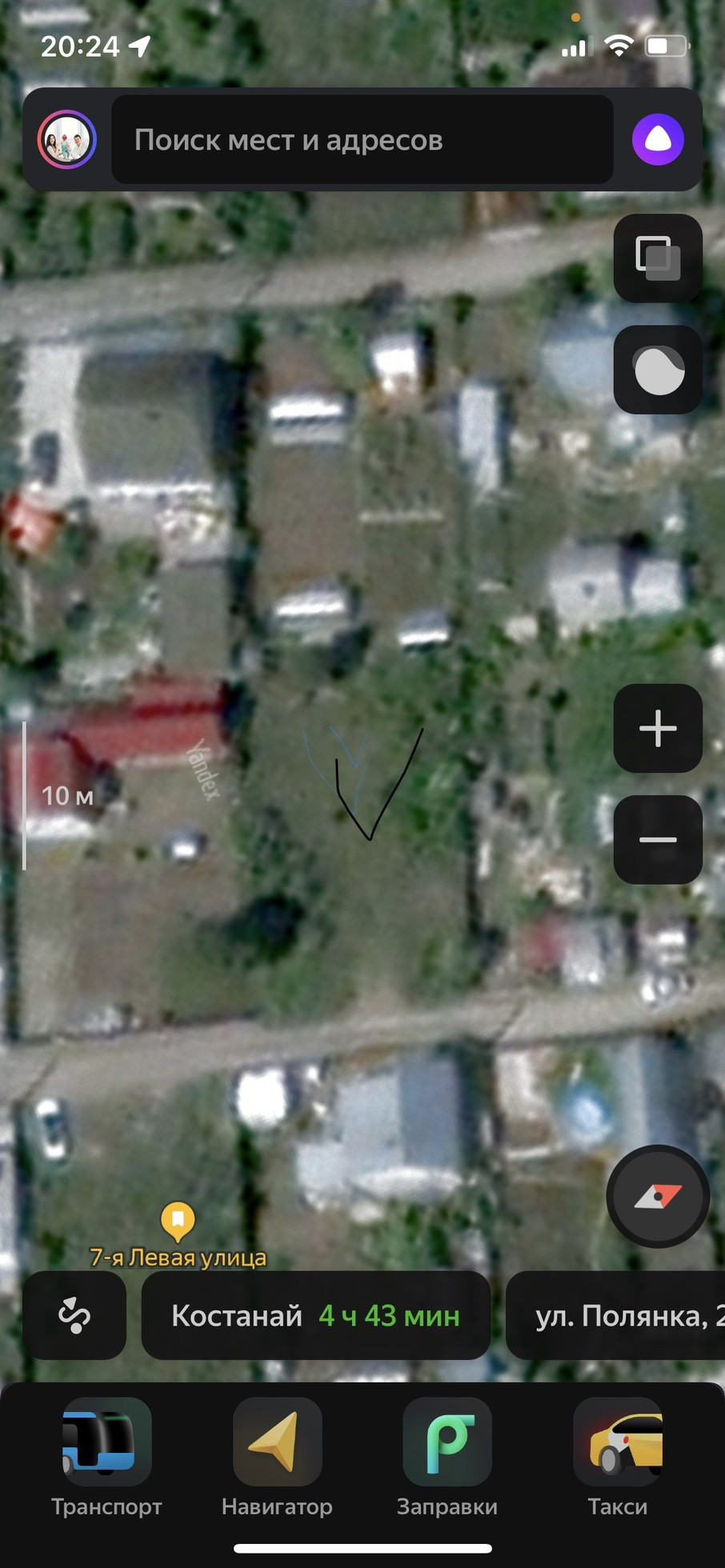Select the Костанай route suggestion
The width and height of the screenshot is (725, 1568).
(315, 1315)
